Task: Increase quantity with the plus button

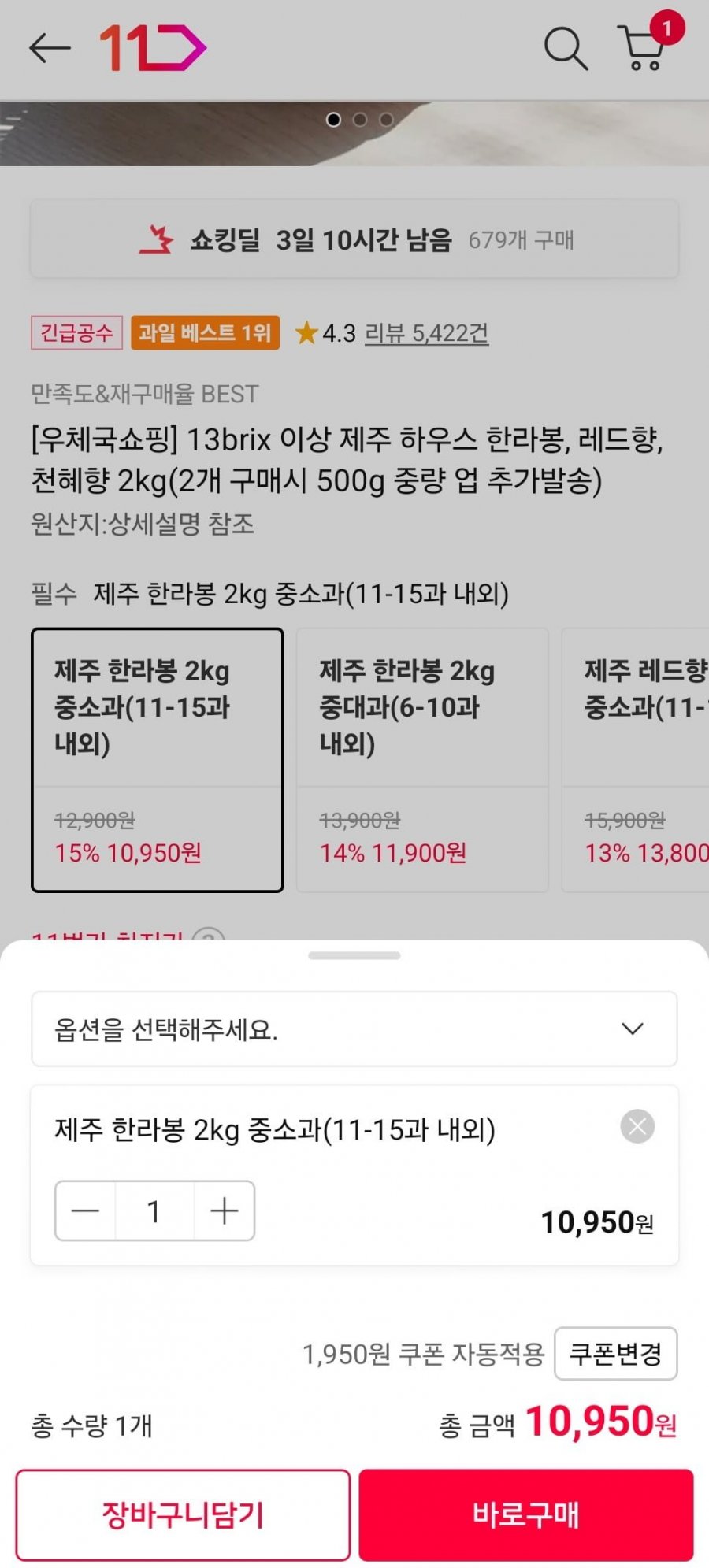Action: pos(225,1210)
